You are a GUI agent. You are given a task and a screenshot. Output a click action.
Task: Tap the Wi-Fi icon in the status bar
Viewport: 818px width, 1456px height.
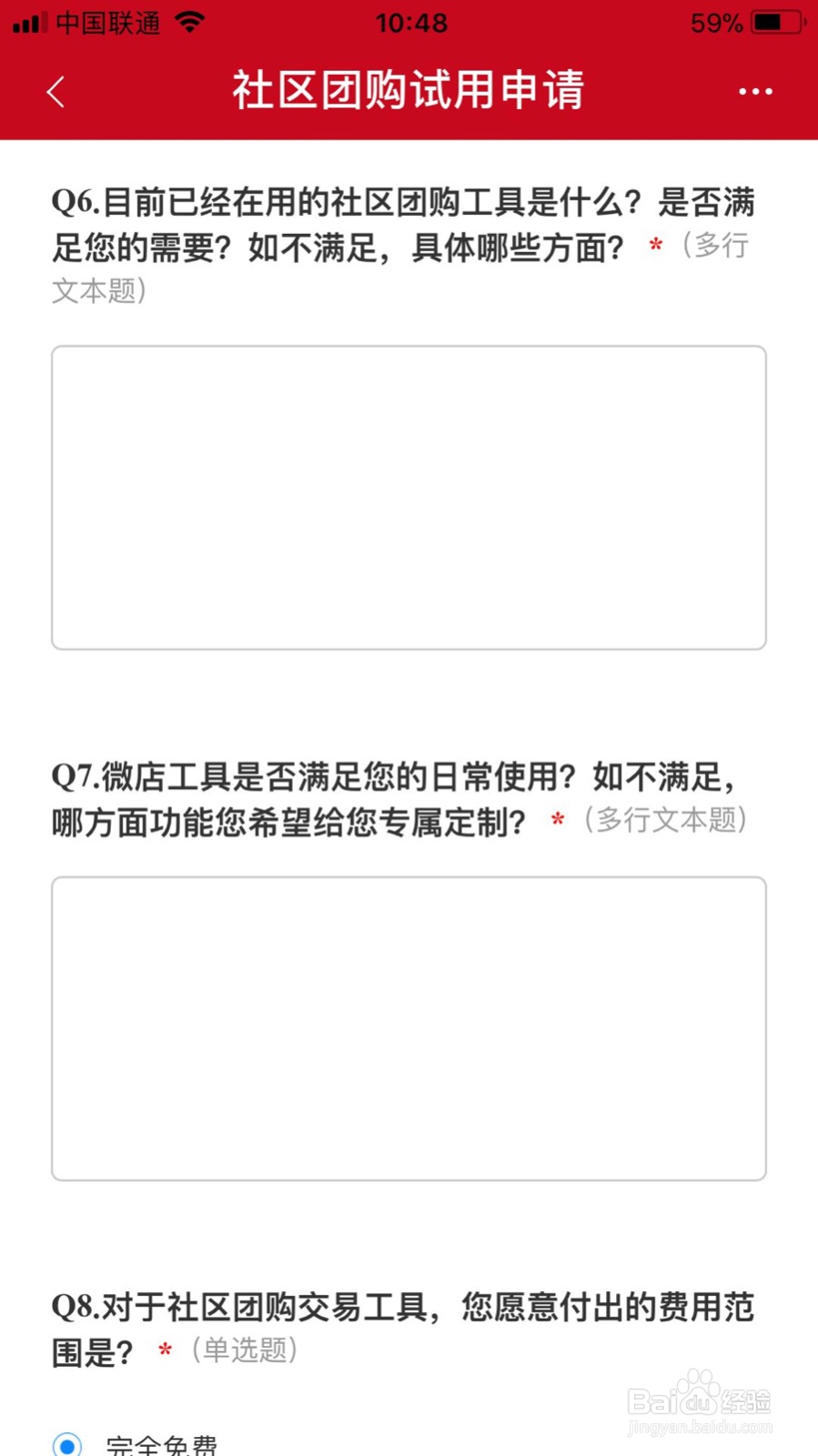click(188, 22)
